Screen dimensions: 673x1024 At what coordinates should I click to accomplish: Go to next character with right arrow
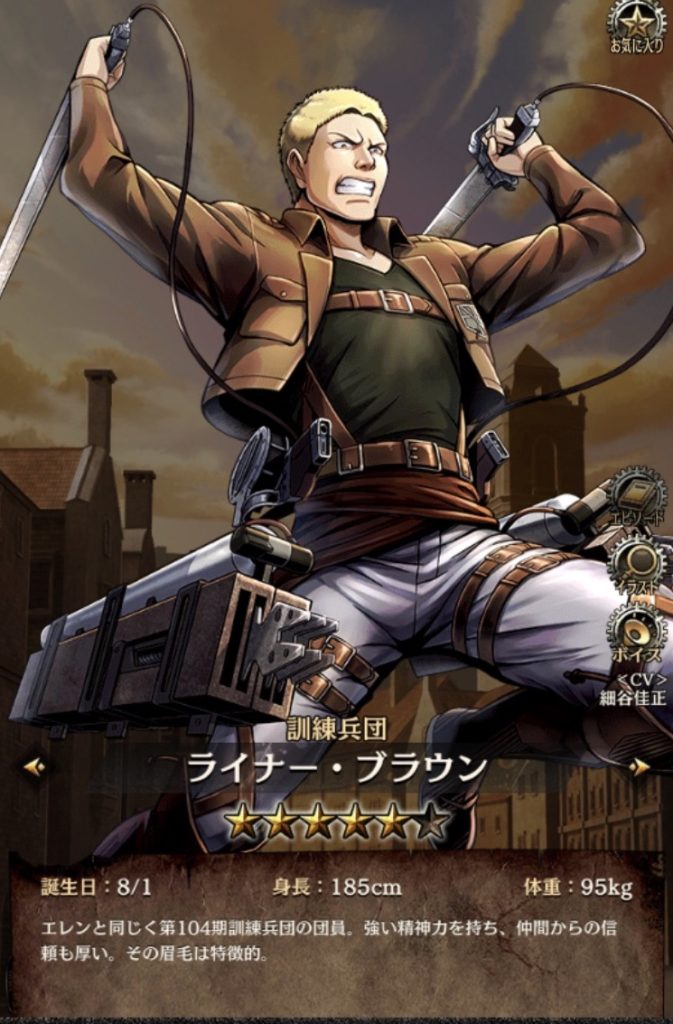640,767
